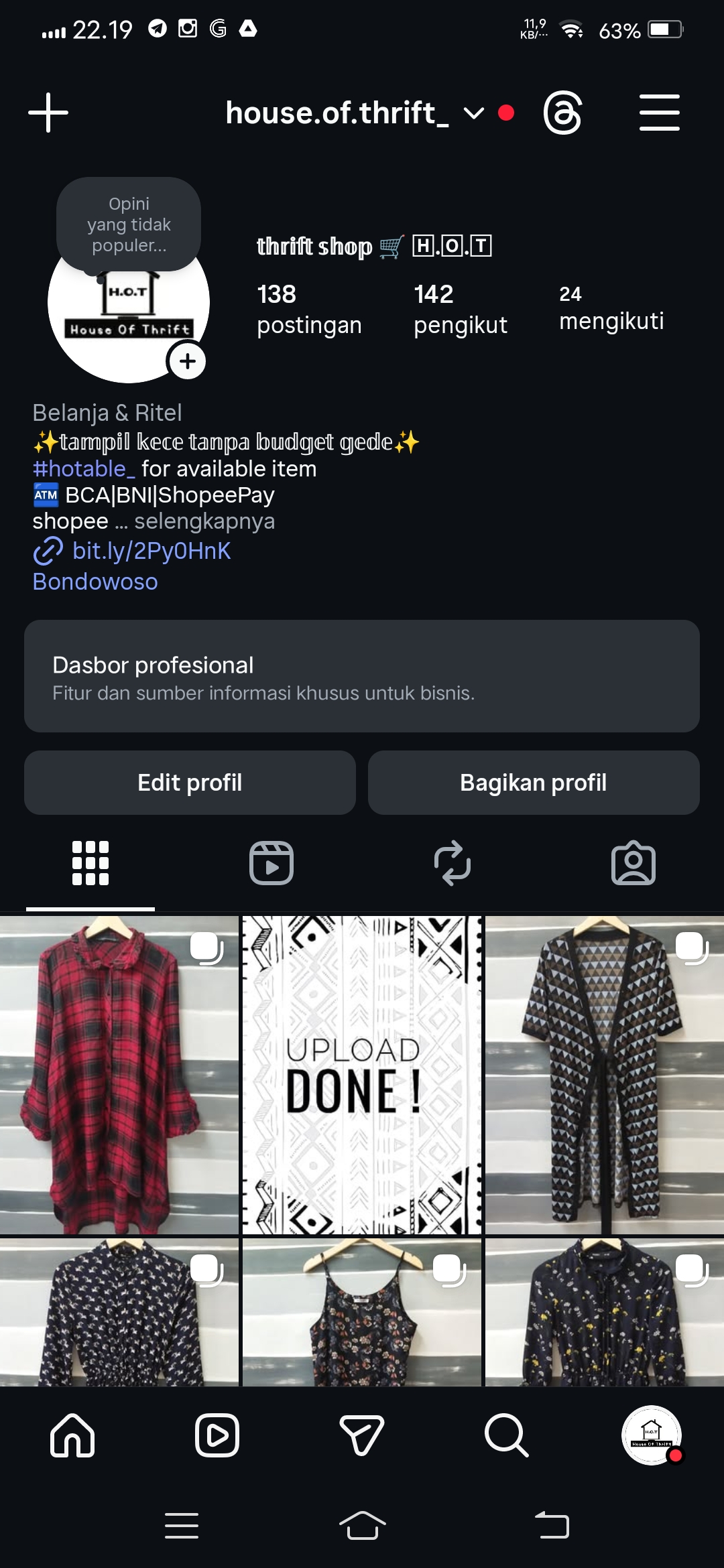This screenshot has width=724, height=1568.
Task: Open the Threads icon
Action: pyautogui.click(x=562, y=113)
